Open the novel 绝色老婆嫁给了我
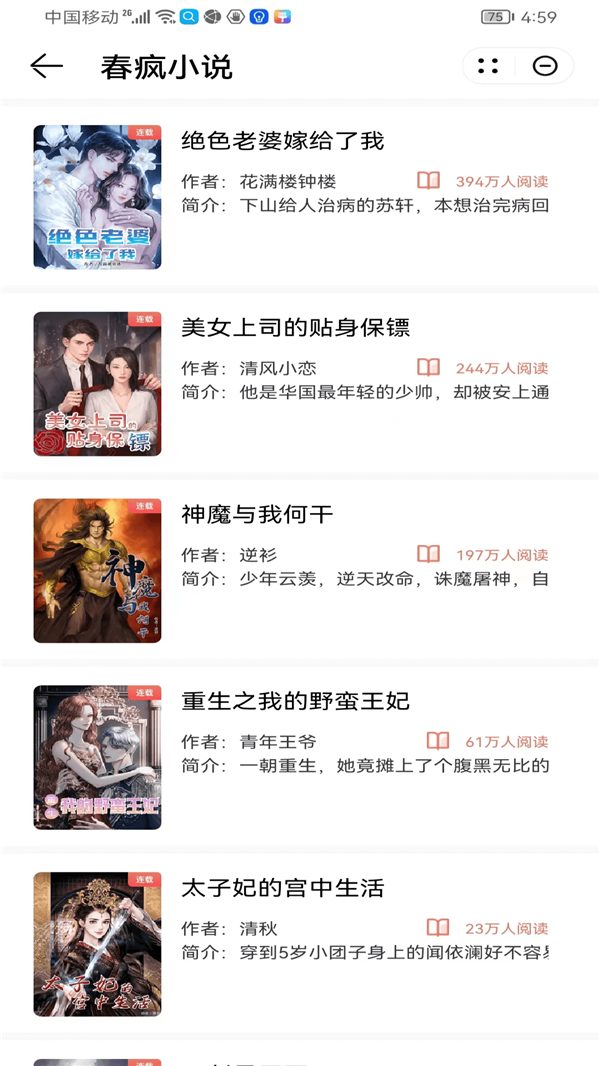 283,141
